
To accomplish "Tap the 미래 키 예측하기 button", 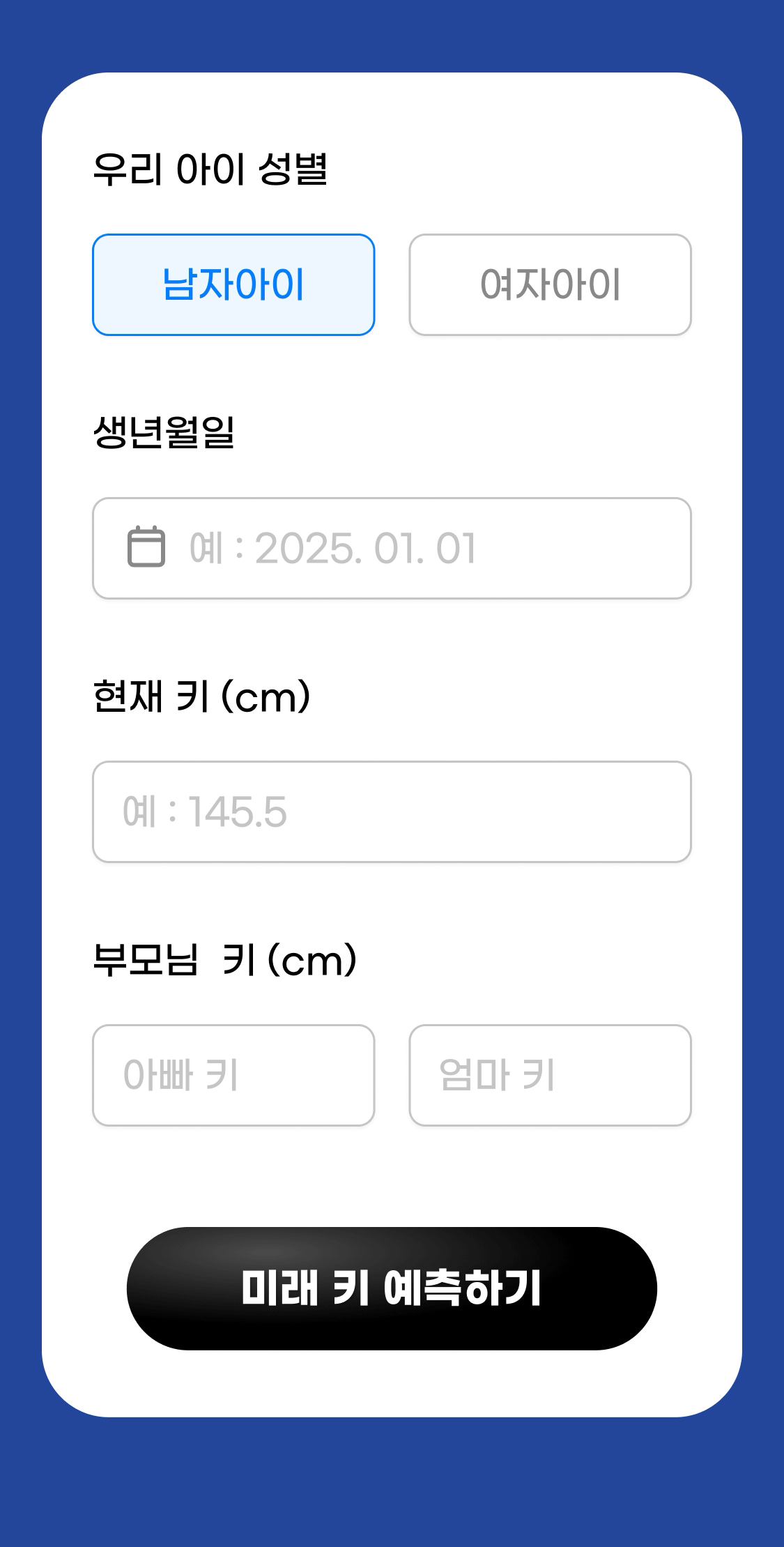I will (x=392, y=1288).
